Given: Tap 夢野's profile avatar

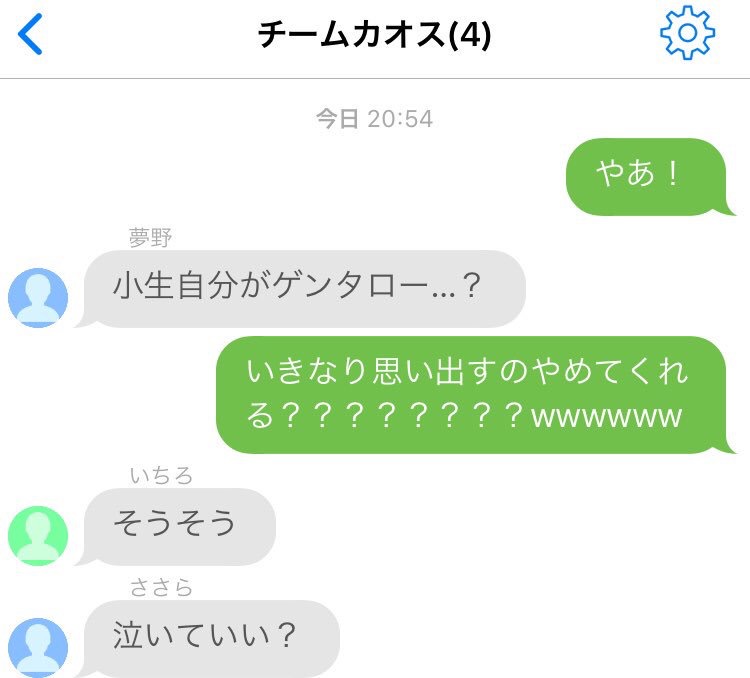Looking at the screenshot, I should click(38, 298).
